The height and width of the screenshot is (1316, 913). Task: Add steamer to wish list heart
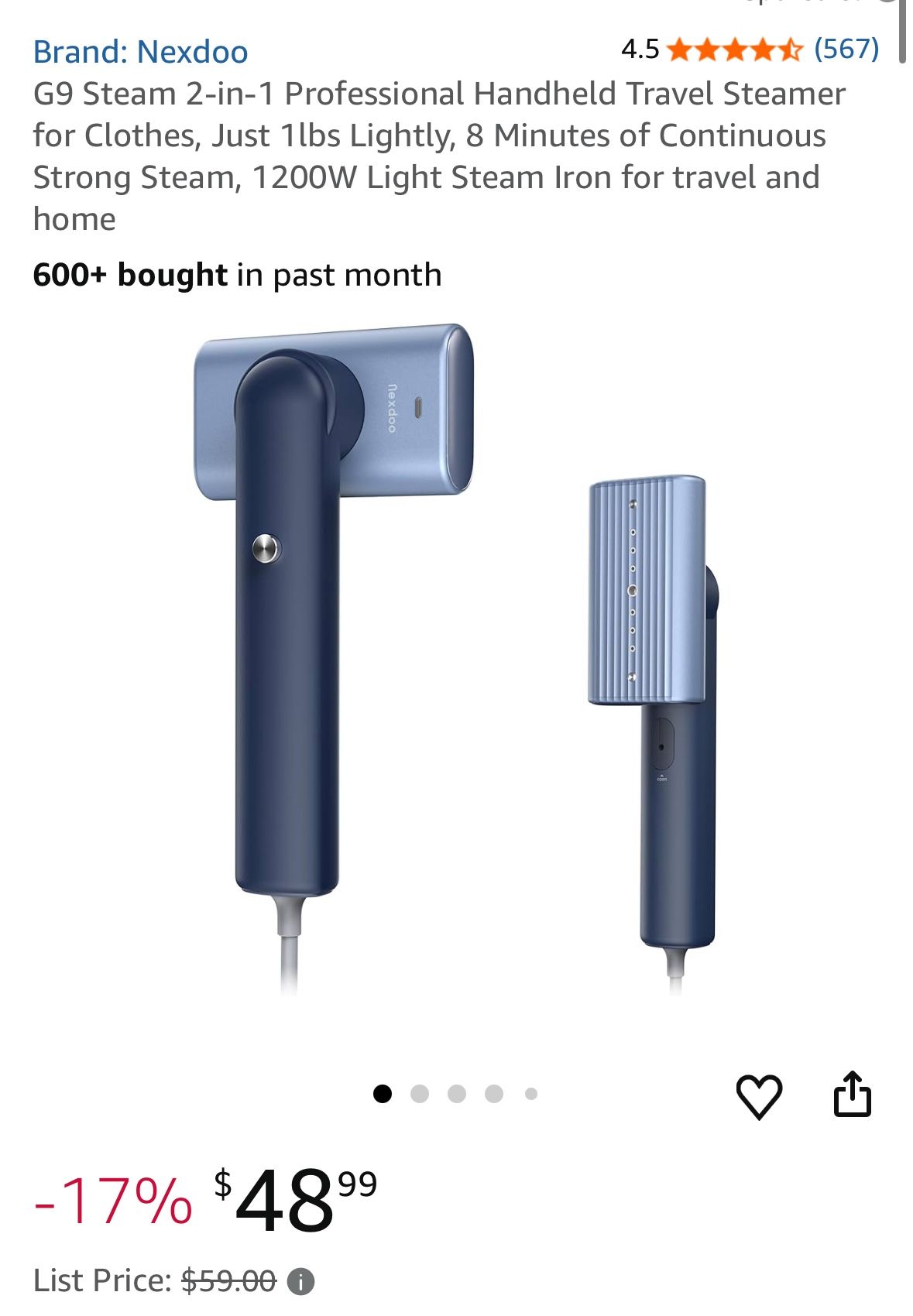coord(758,1096)
